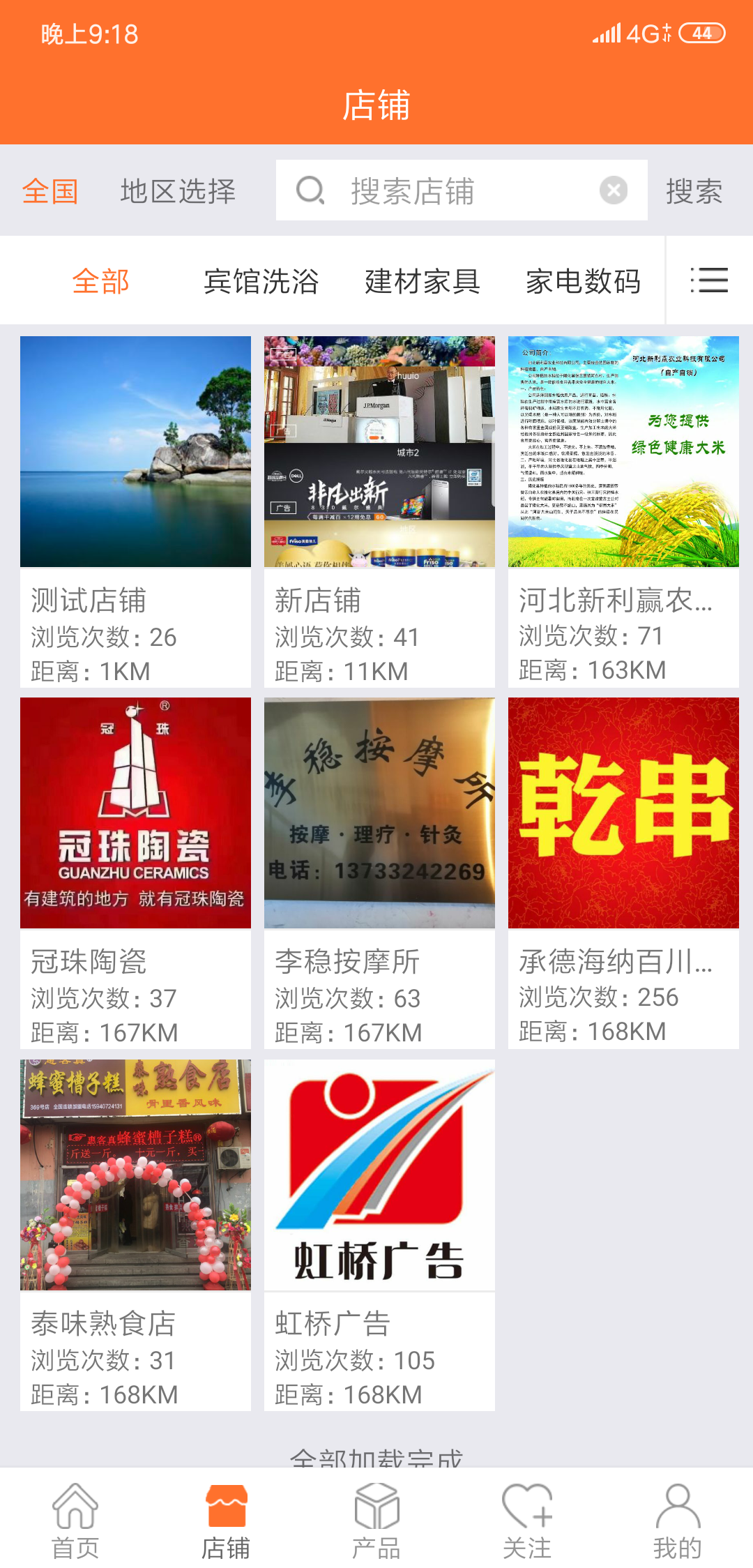
Task: Focus the 搜索店铺 search box
Action: click(x=460, y=190)
